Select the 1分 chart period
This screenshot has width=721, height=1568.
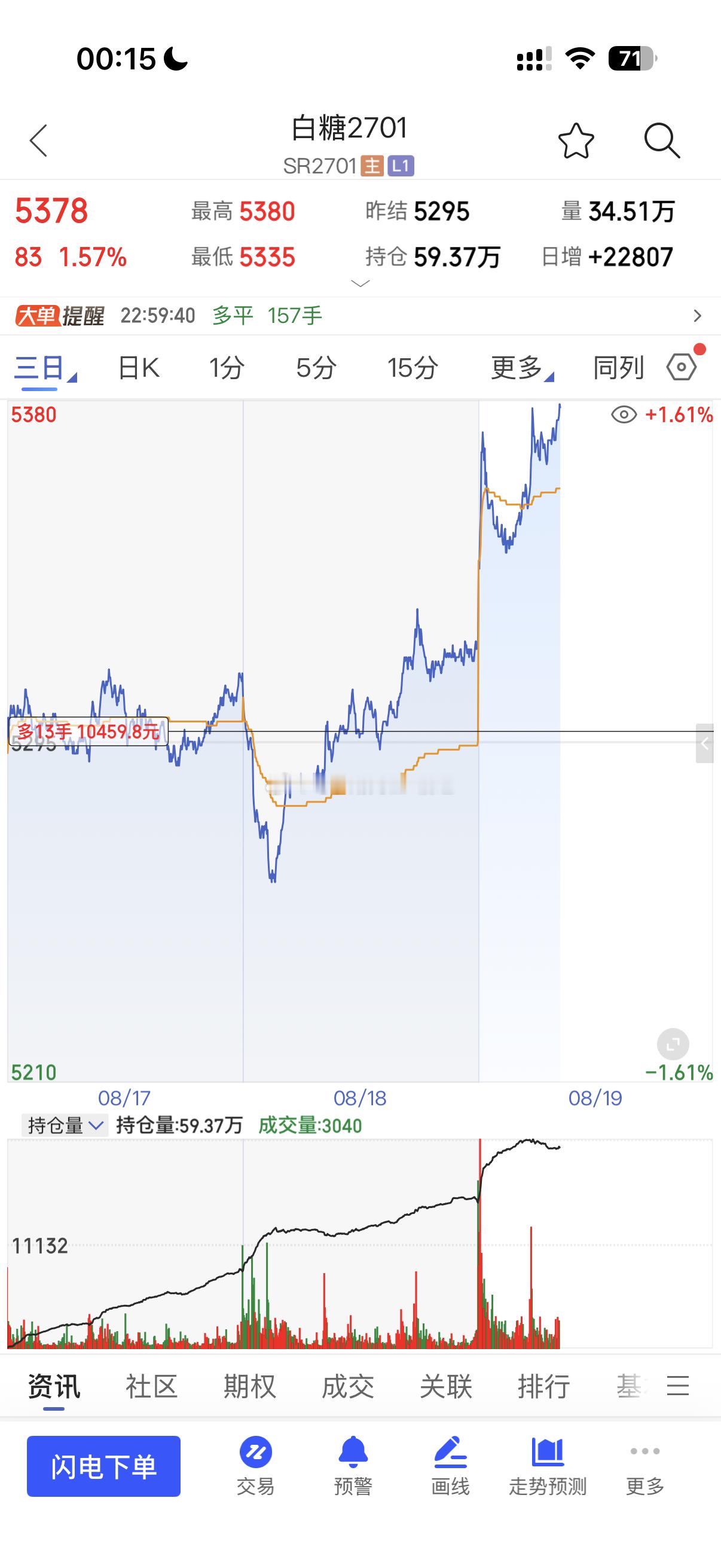[227, 368]
